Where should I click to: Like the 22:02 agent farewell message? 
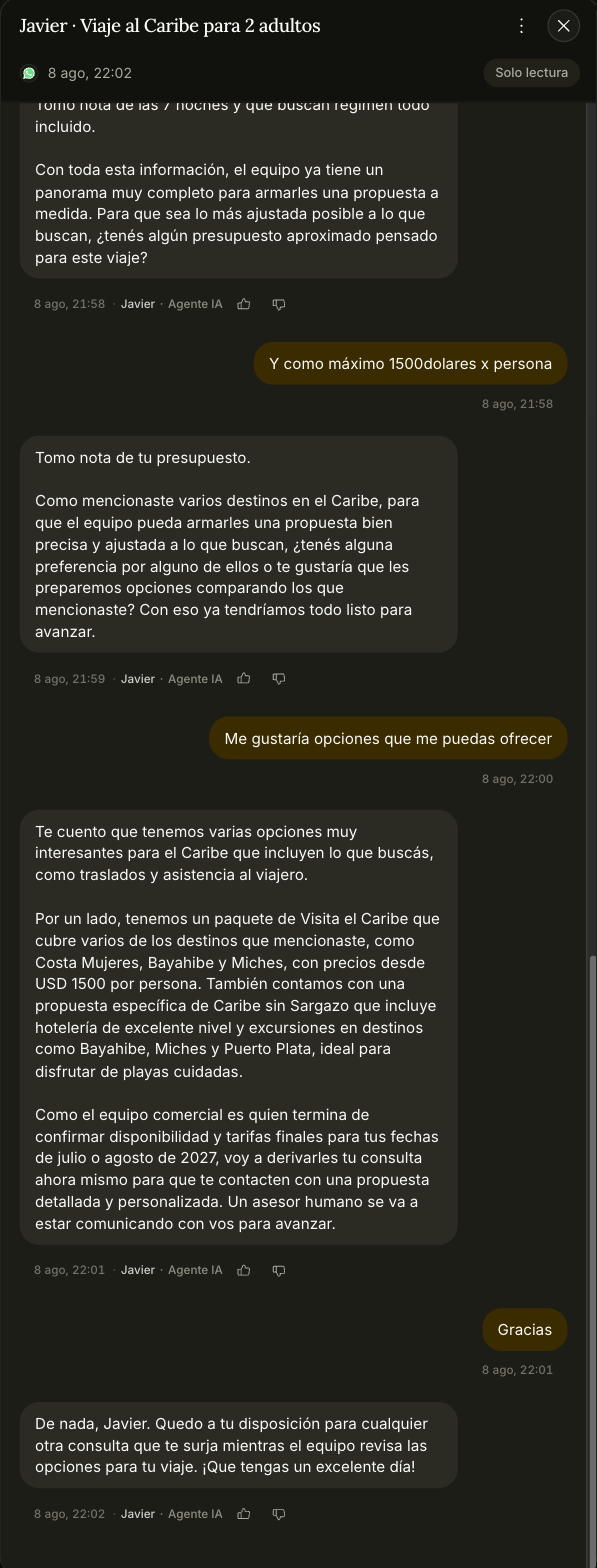point(244,1514)
